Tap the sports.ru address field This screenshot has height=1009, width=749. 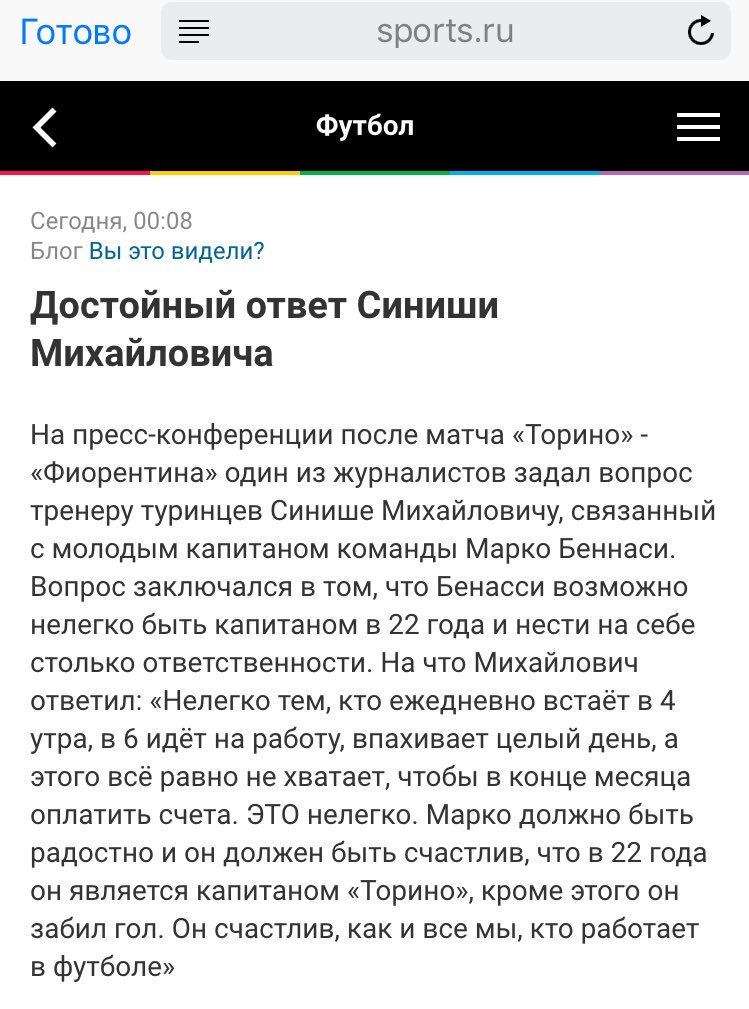tap(445, 32)
